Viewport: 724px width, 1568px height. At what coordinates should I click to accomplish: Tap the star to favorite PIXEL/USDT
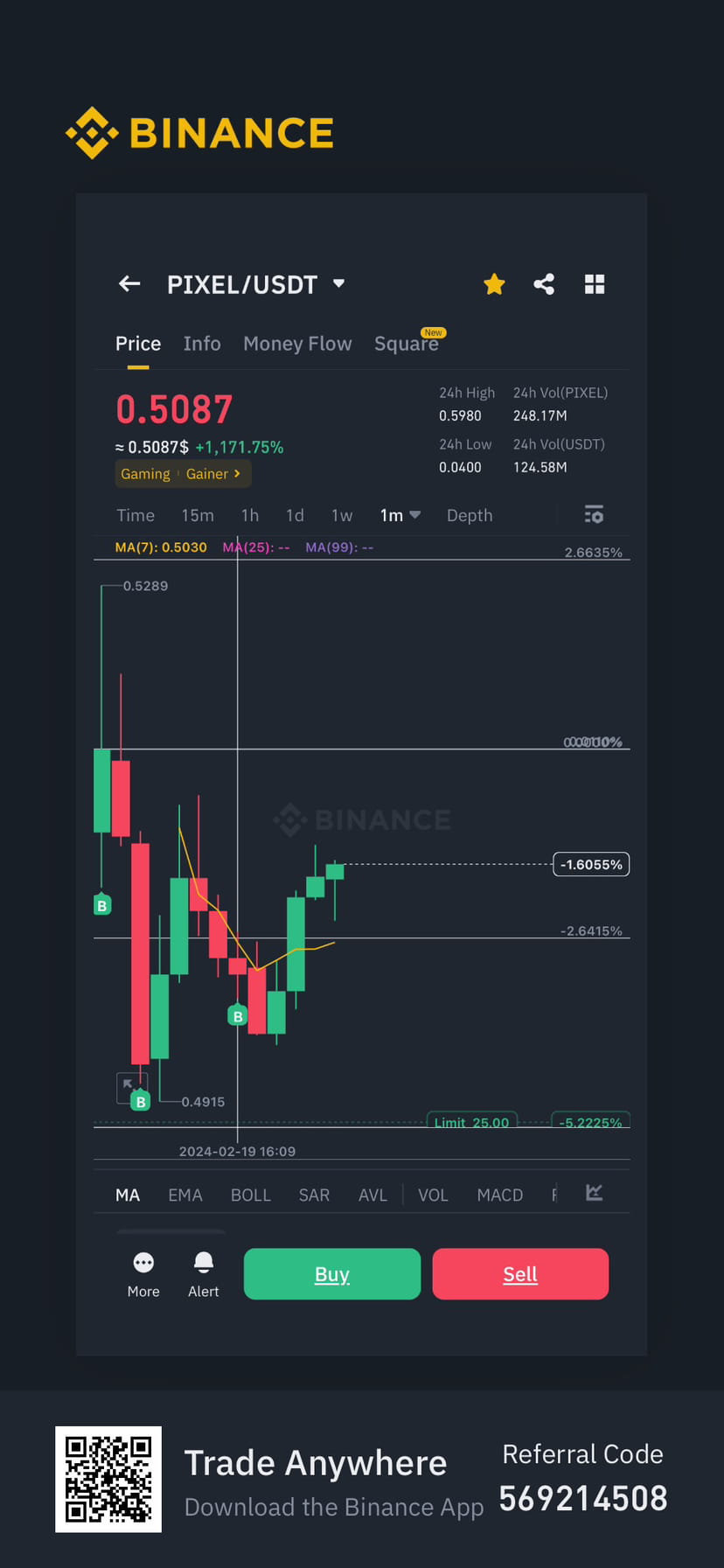tap(494, 283)
